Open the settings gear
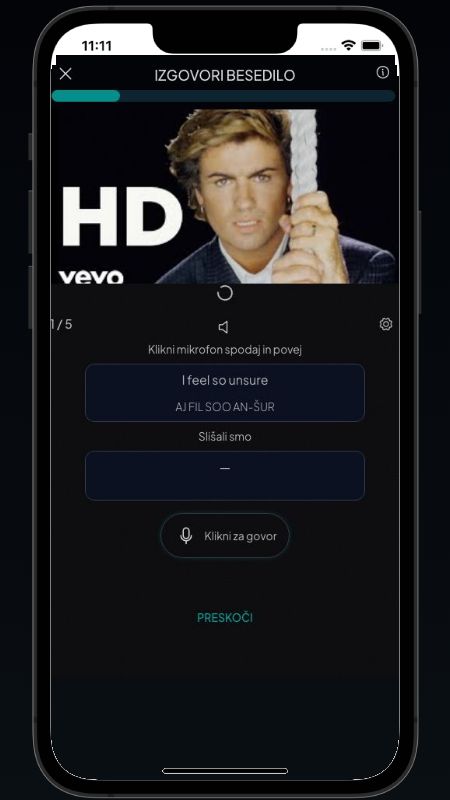 click(386, 324)
